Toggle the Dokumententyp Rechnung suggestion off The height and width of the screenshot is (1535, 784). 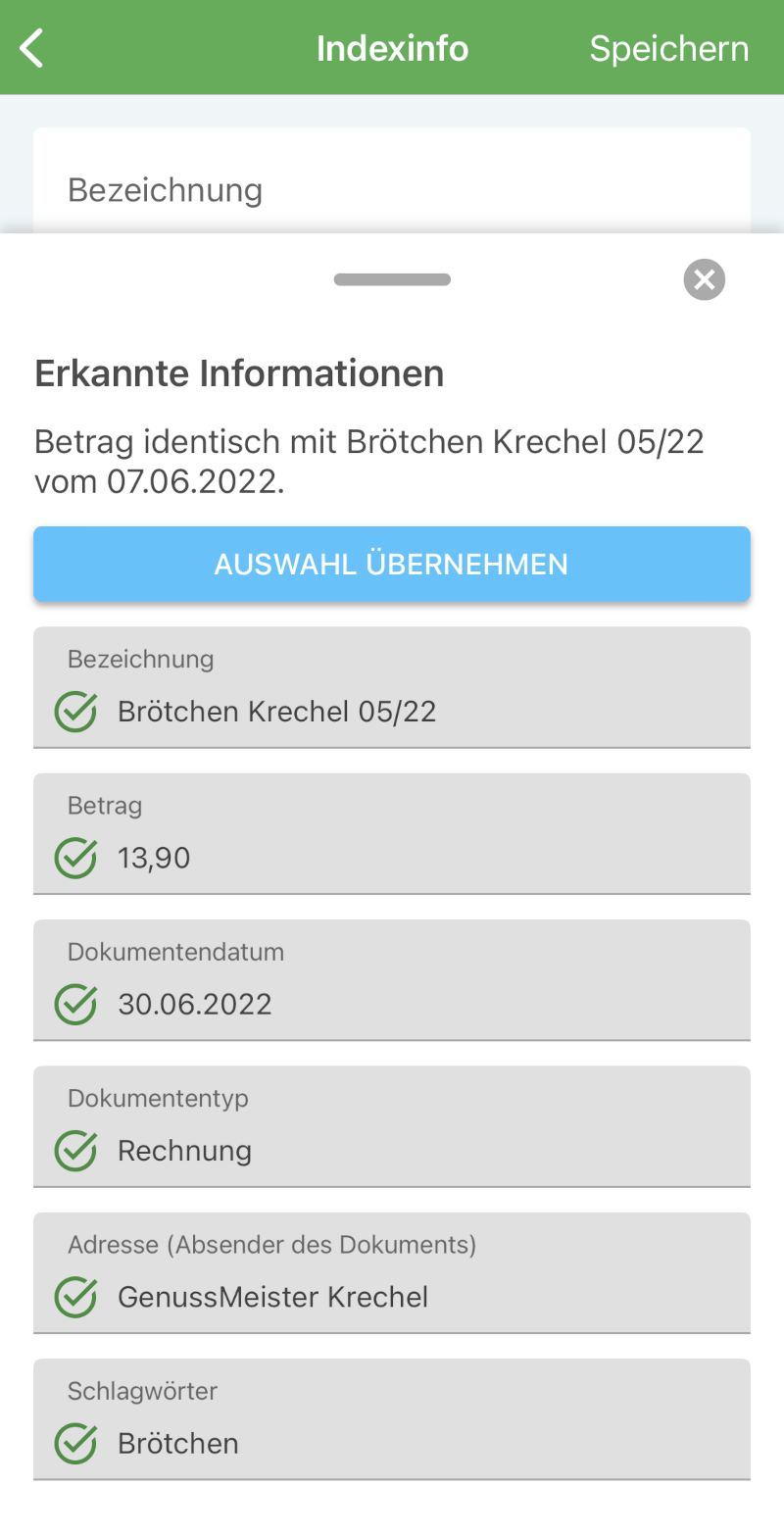pyautogui.click(x=75, y=1150)
